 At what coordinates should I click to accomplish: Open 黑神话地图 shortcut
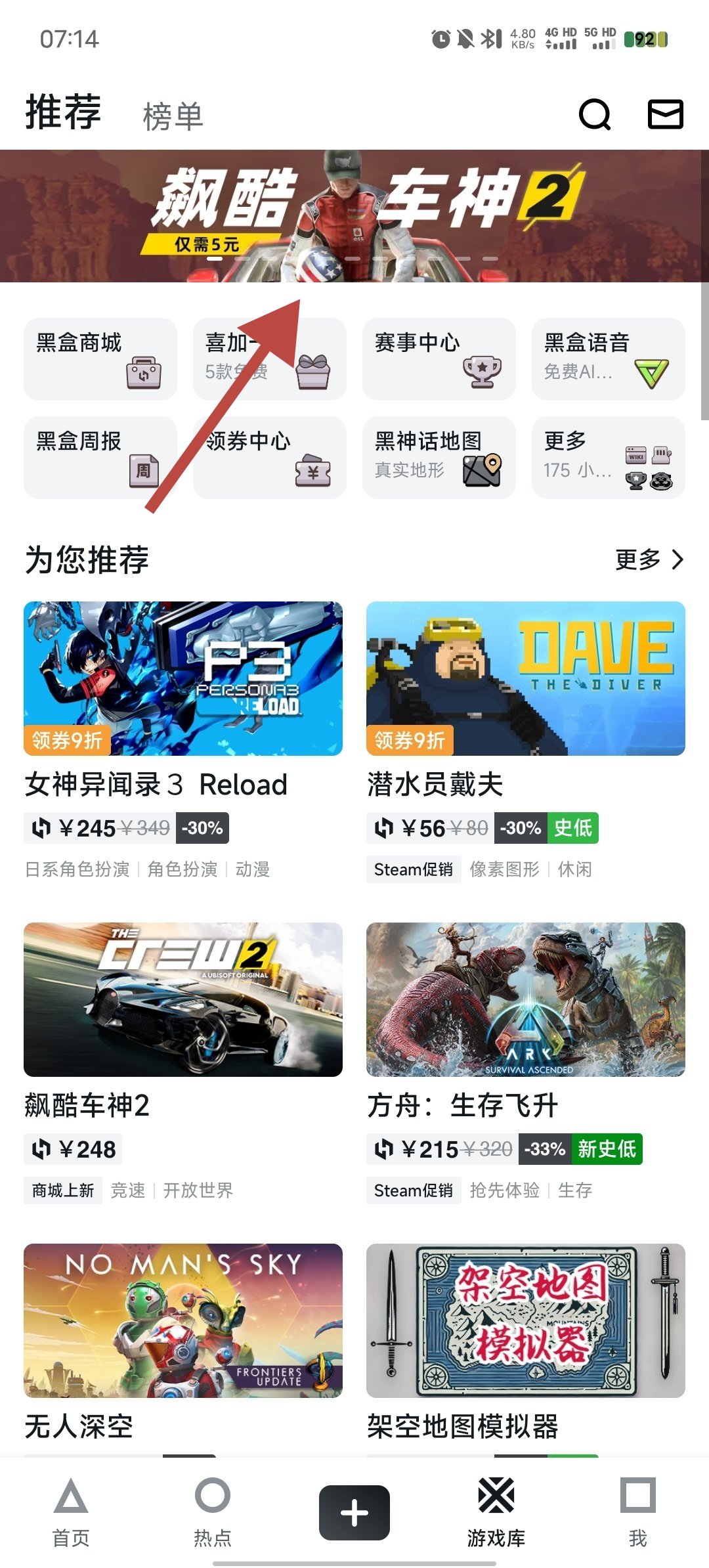coord(439,457)
